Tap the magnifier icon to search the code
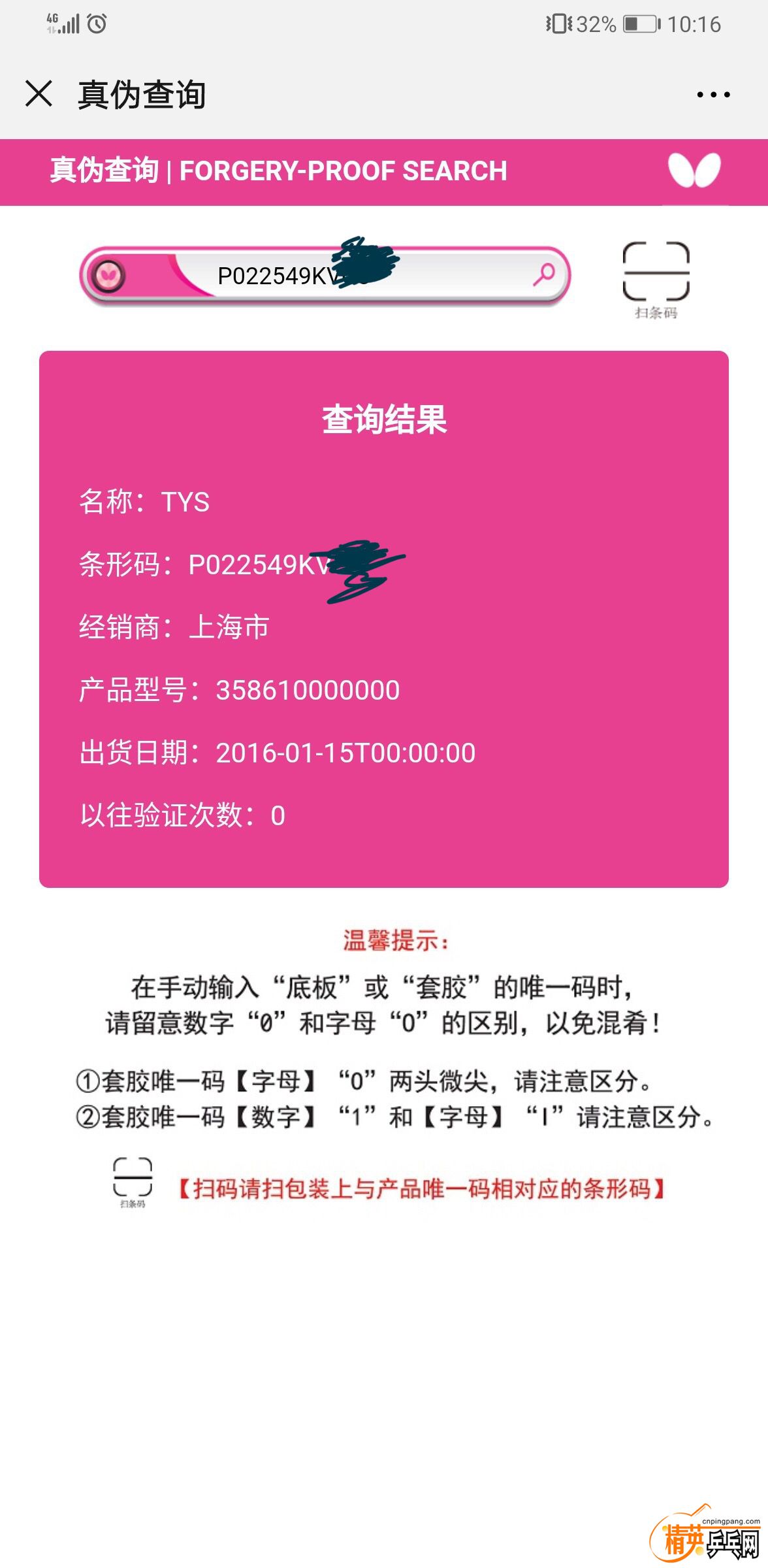Viewport: 768px width, 1568px height. pos(543,275)
